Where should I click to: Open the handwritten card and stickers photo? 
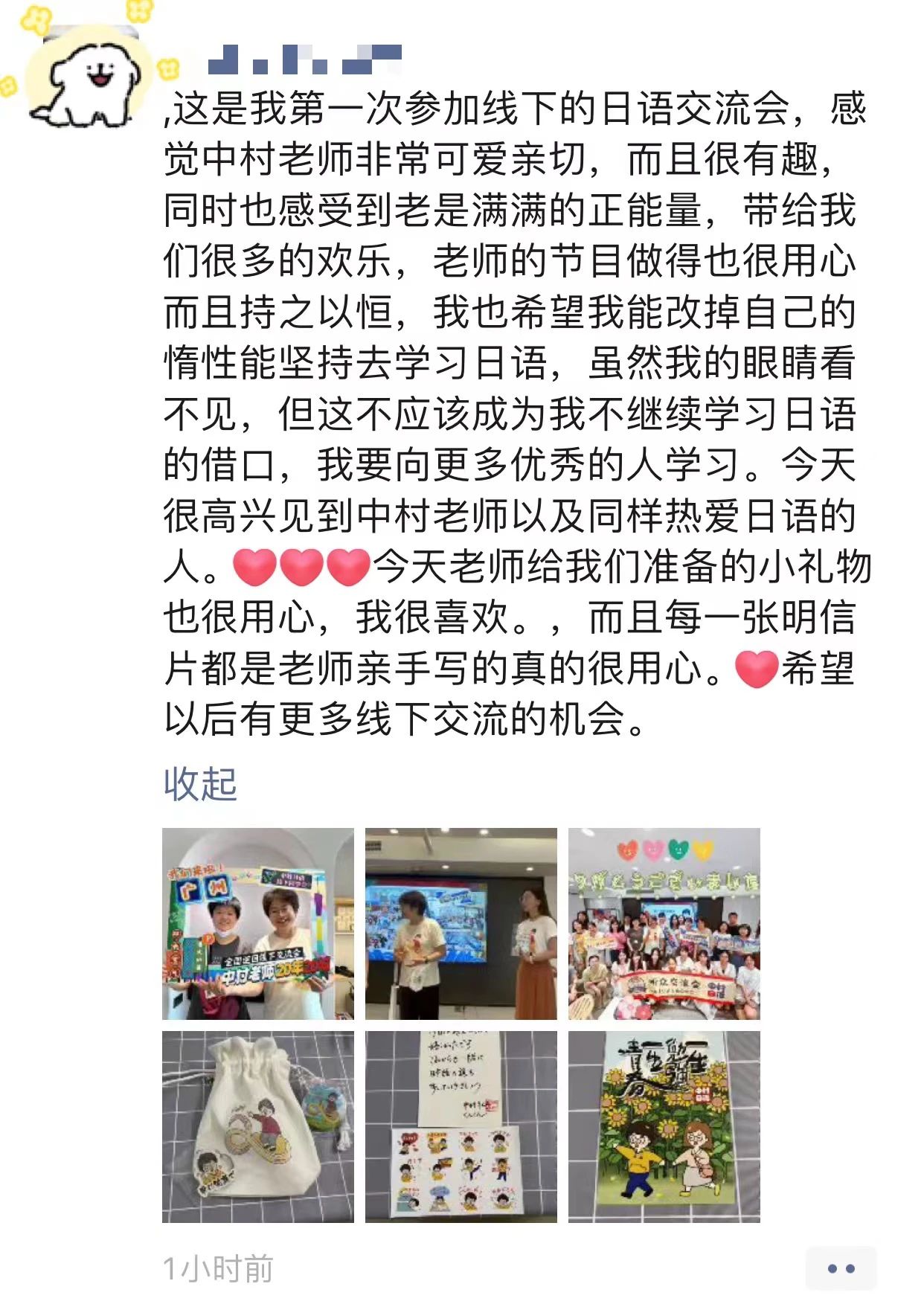pyautogui.click(x=461, y=1126)
